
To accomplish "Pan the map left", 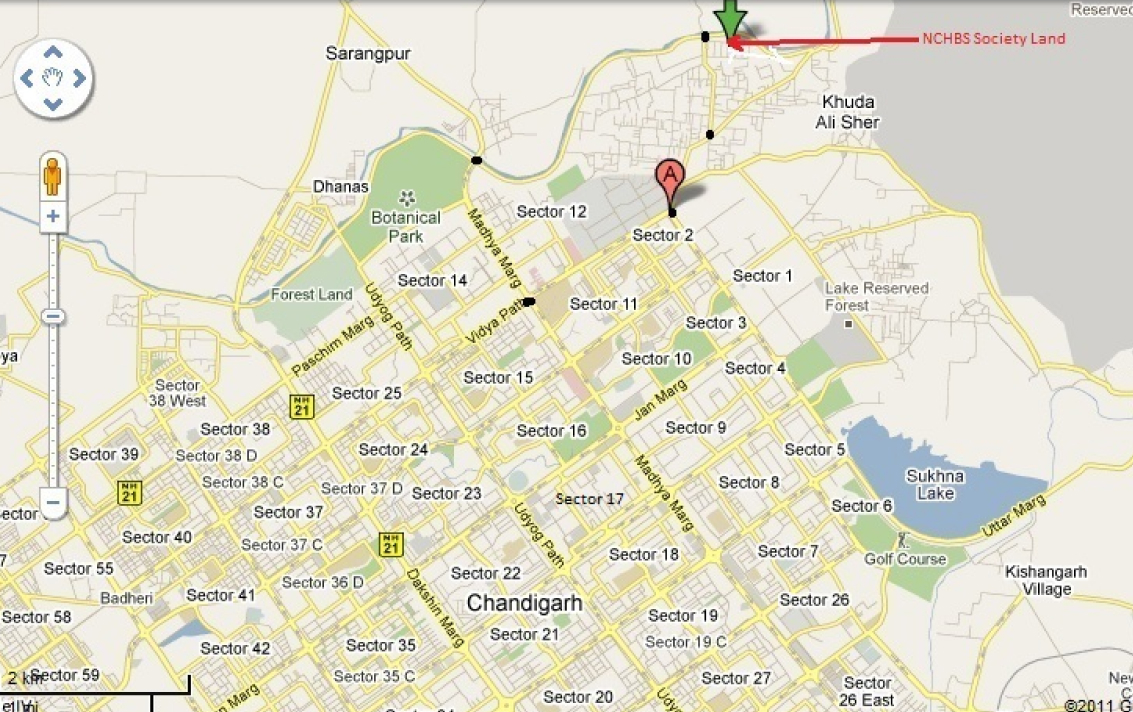I will pyautogui.click(x=29, y=78).
